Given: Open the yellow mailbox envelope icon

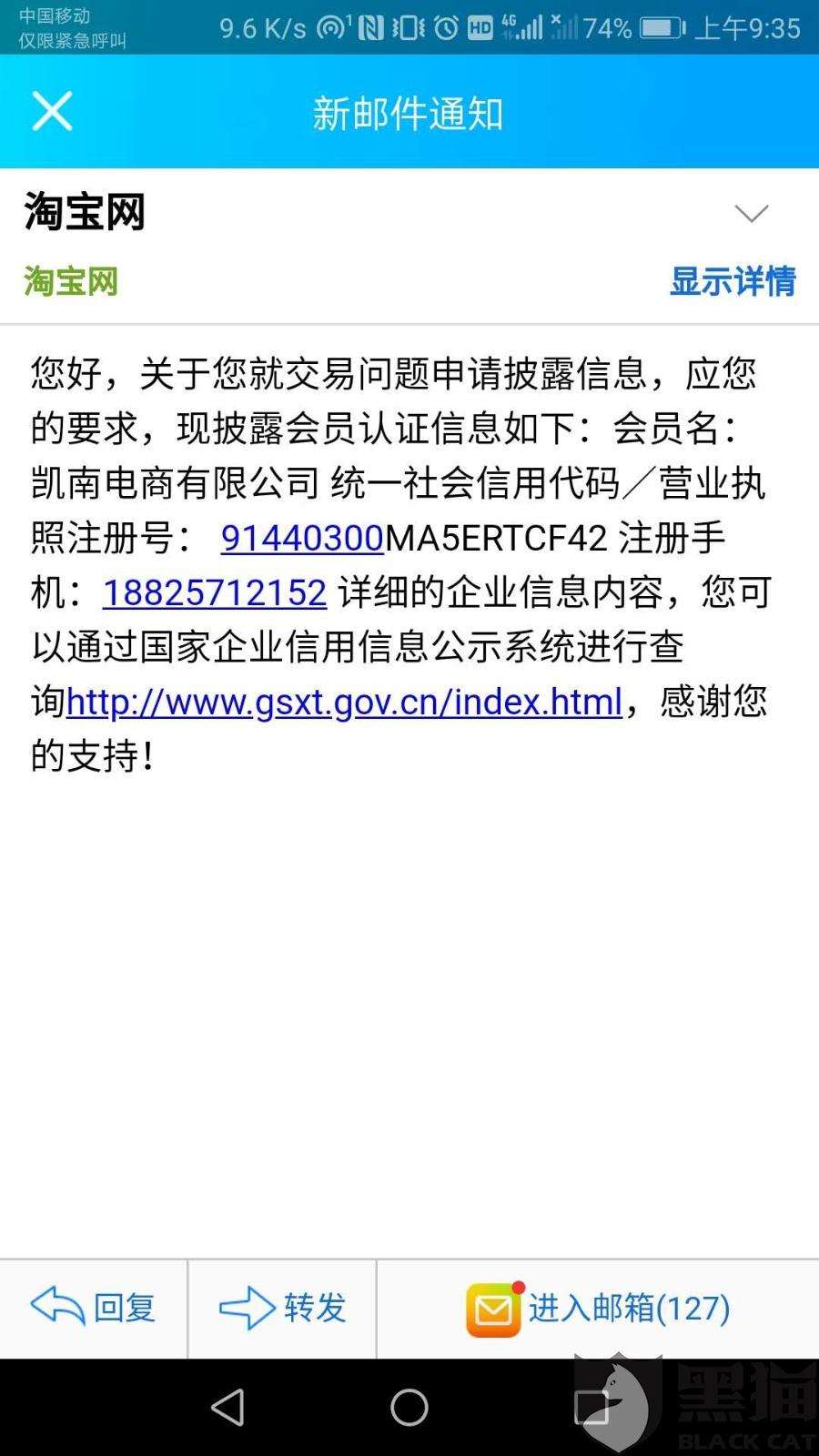Looking at the screenshot, I should click(x=494, y=1309).
